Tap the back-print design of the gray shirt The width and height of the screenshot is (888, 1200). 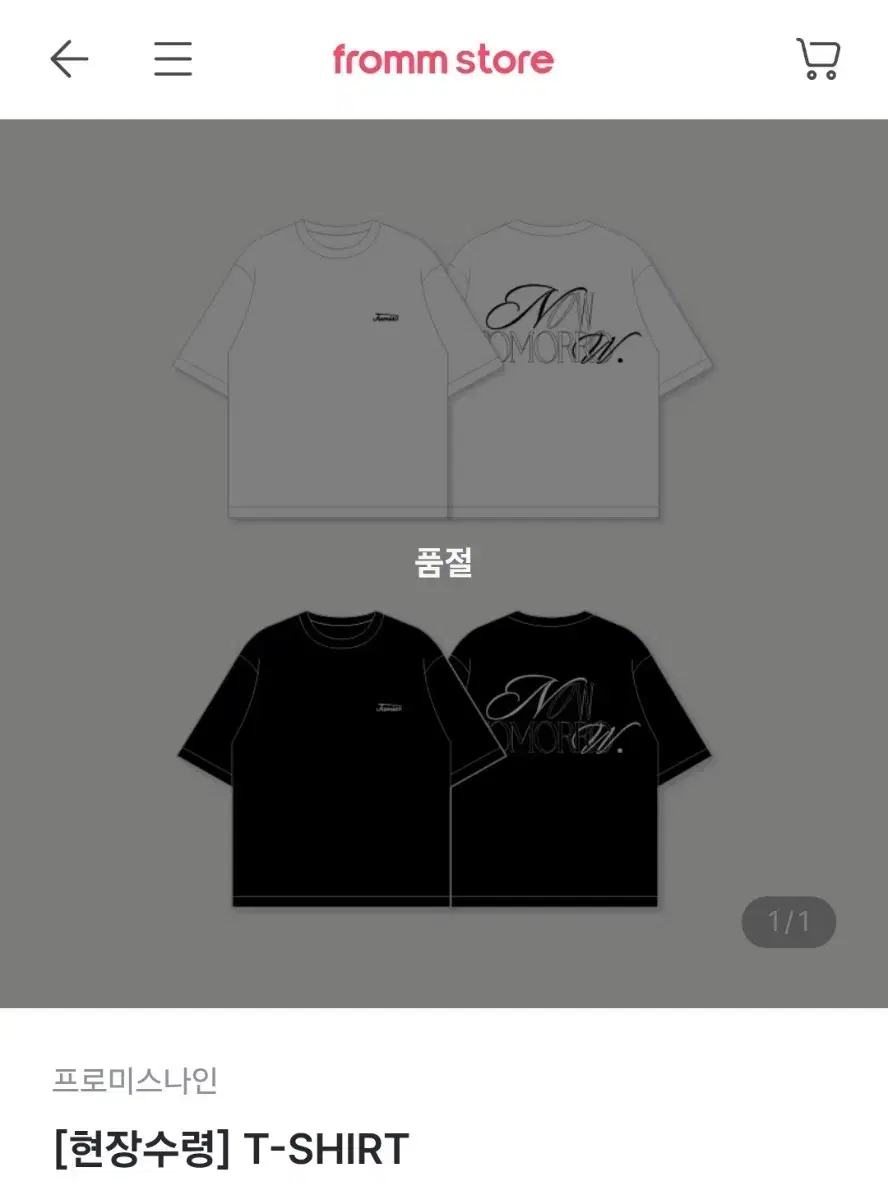click(560, 320)
